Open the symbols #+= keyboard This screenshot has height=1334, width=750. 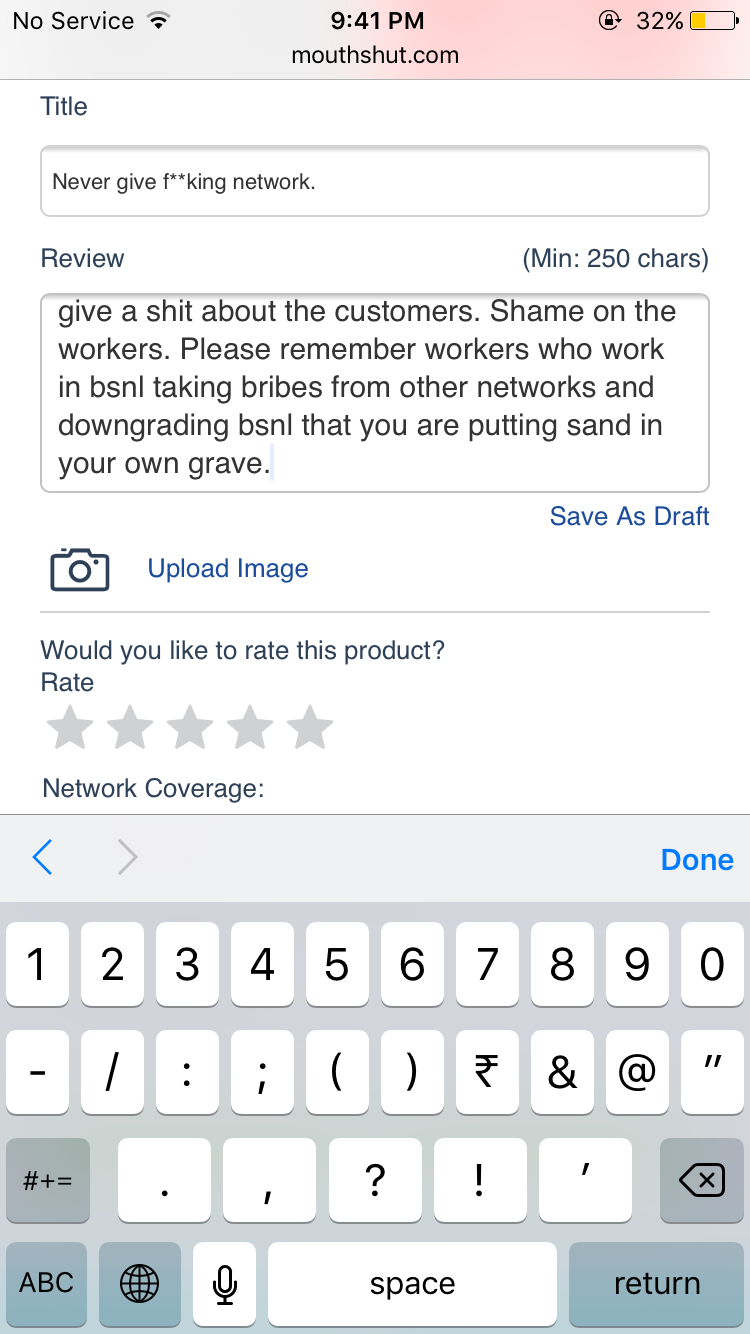(47, 1181)
